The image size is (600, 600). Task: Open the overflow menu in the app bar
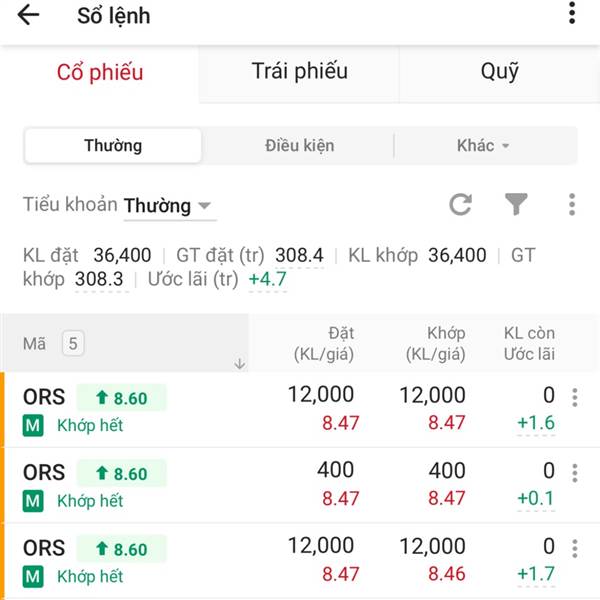pyautogui.click(x=572, y=13)
